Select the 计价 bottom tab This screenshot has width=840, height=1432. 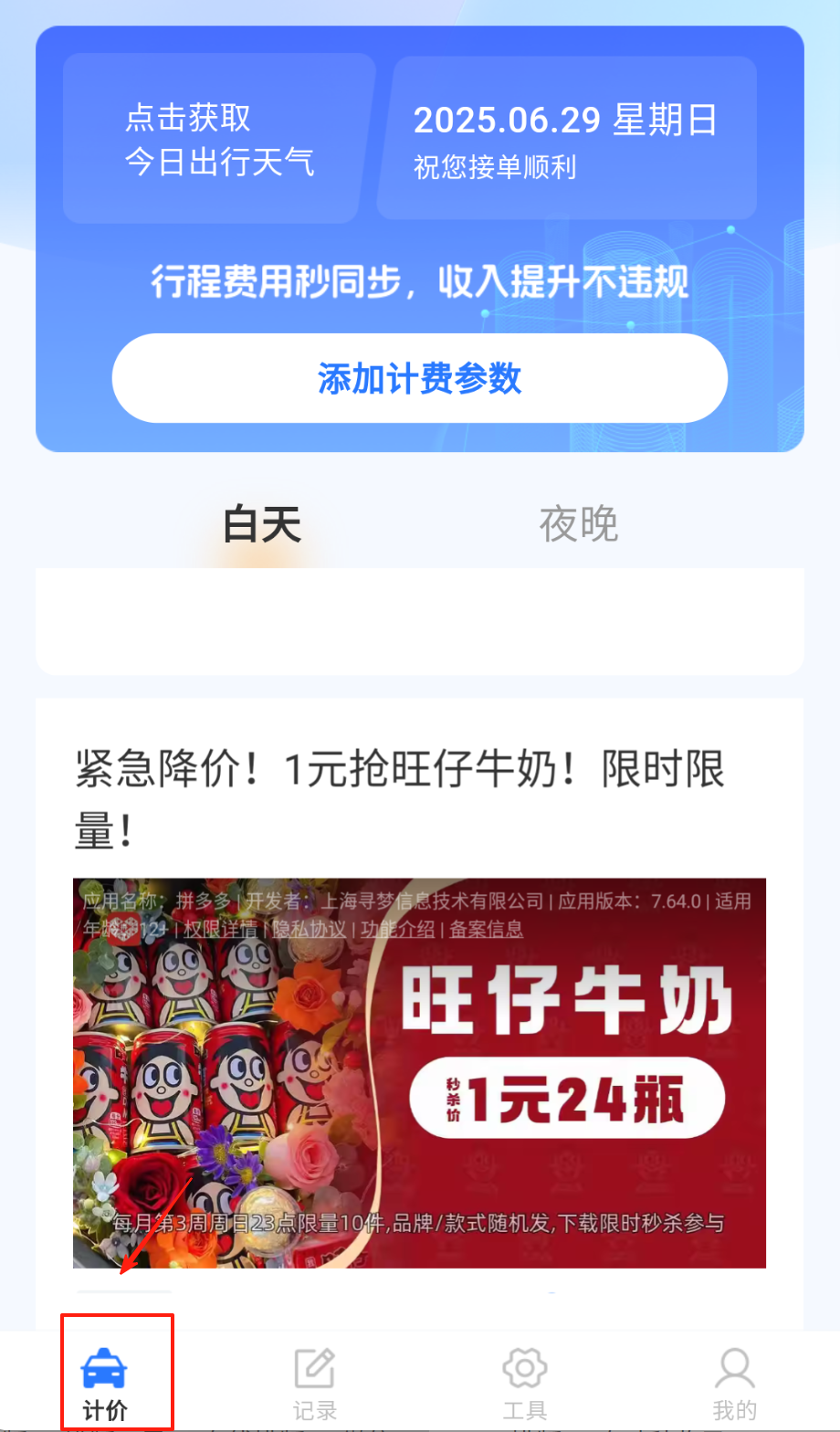(106, 1381)
